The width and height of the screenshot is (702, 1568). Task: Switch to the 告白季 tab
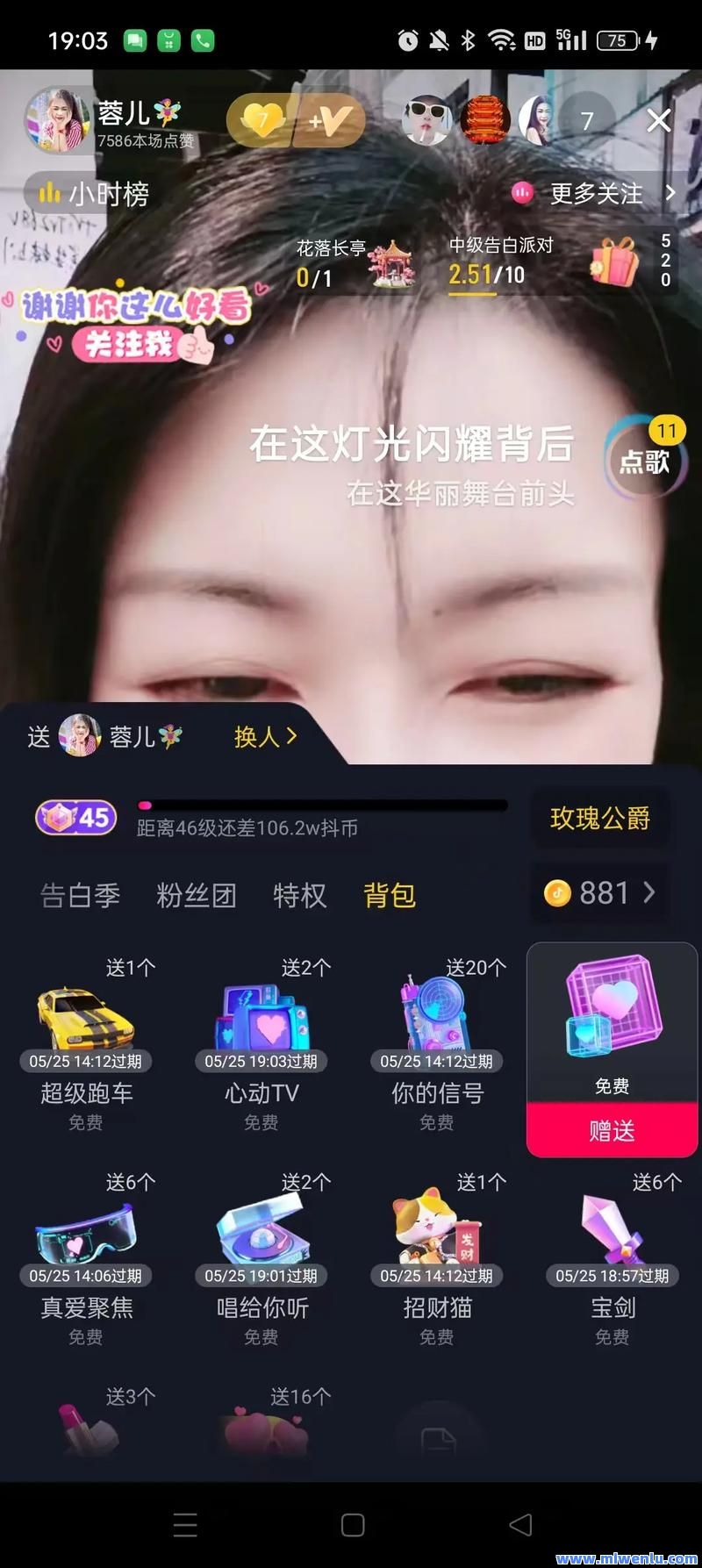[80, 895]
